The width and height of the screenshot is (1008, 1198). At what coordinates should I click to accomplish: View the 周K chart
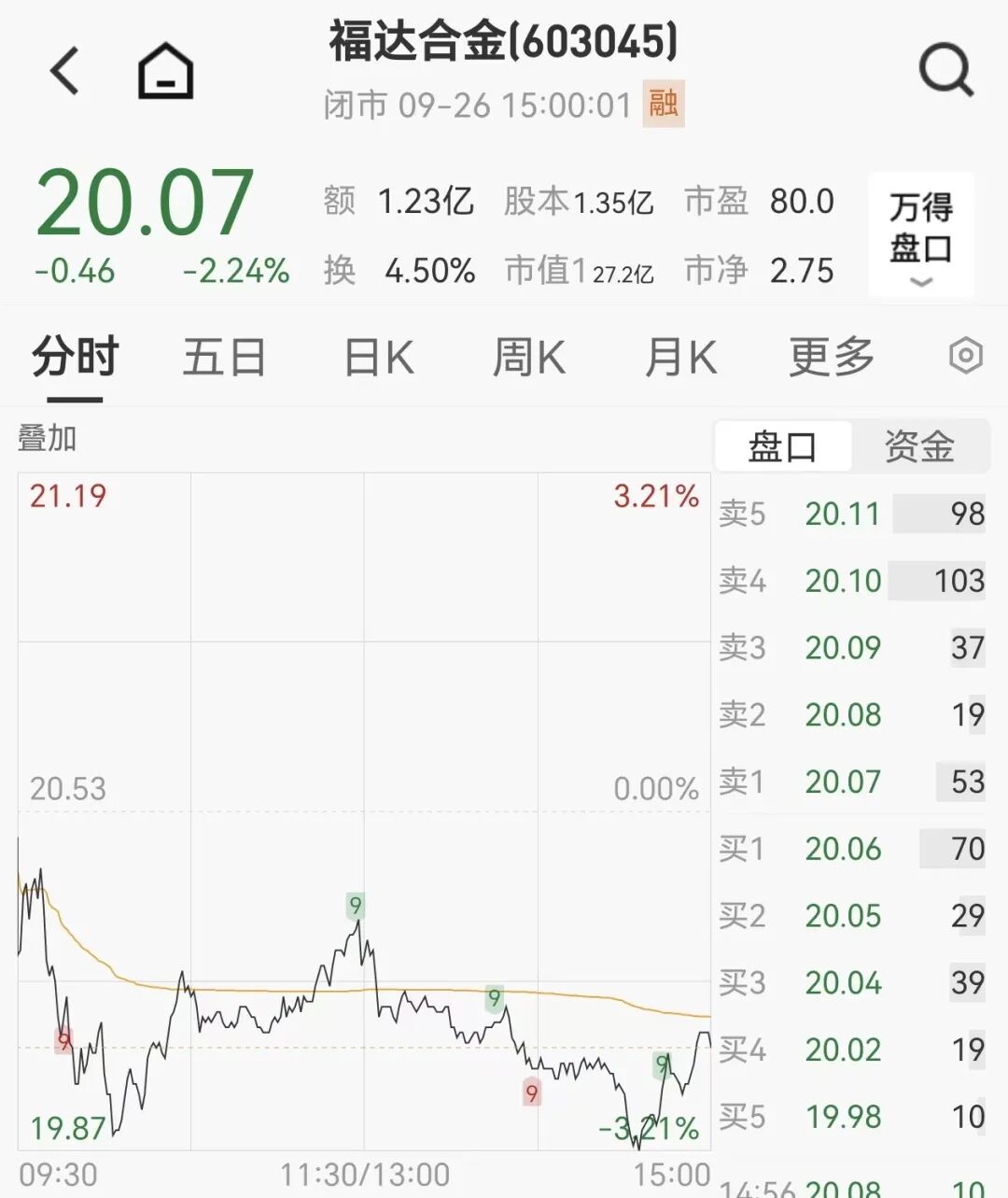click(x=528, y=358)
